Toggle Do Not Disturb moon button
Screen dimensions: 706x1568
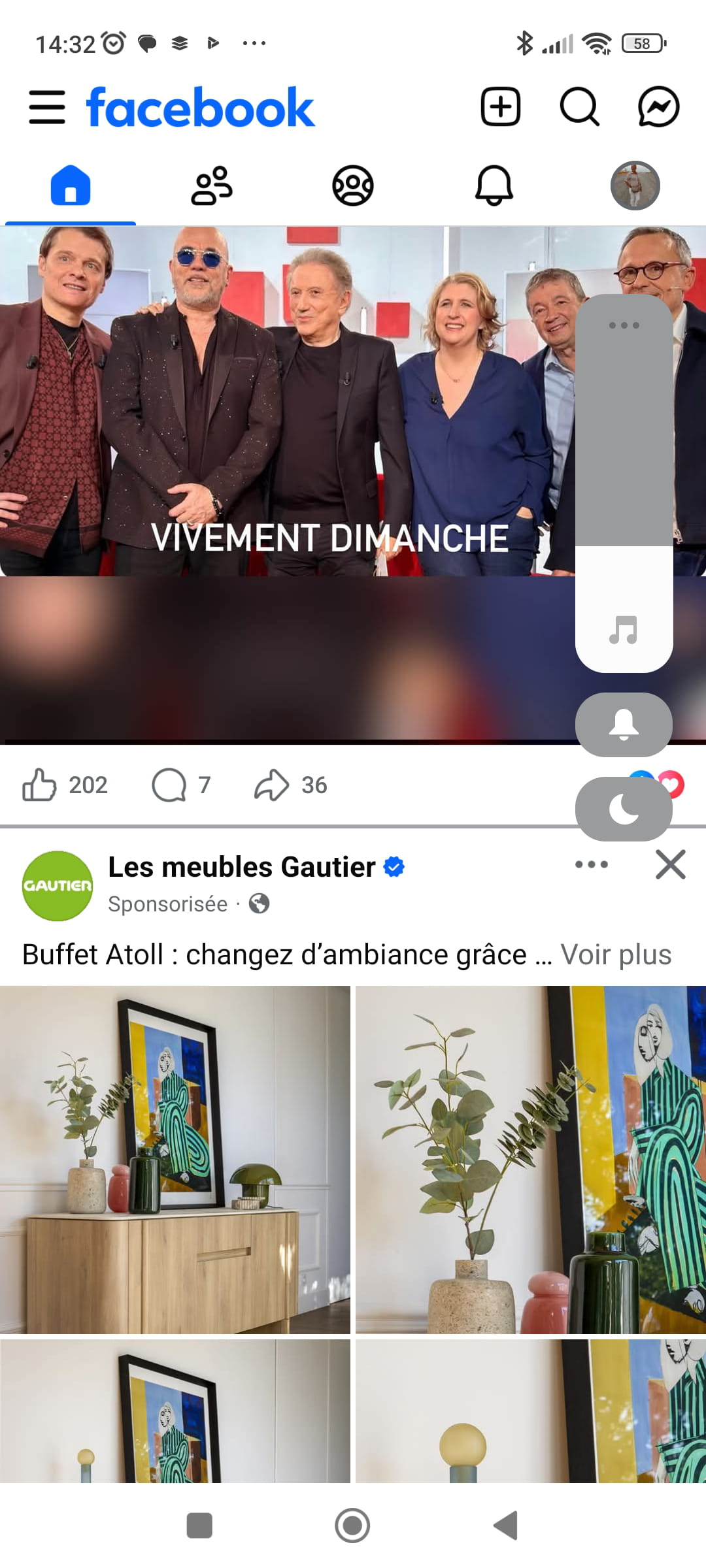point(624,809)
